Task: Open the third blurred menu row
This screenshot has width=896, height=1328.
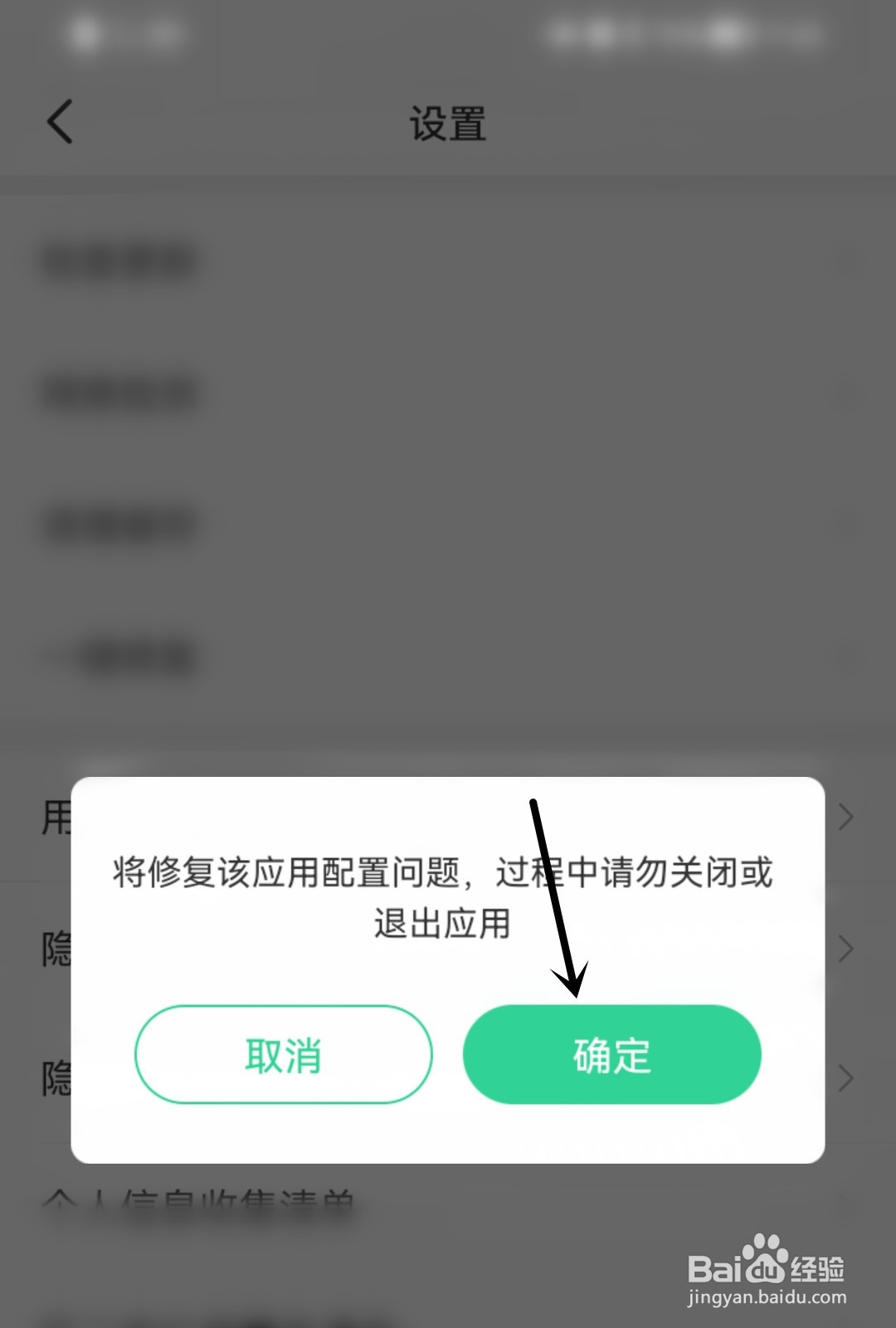Action: pyautogui.click(x=120, y=523)
